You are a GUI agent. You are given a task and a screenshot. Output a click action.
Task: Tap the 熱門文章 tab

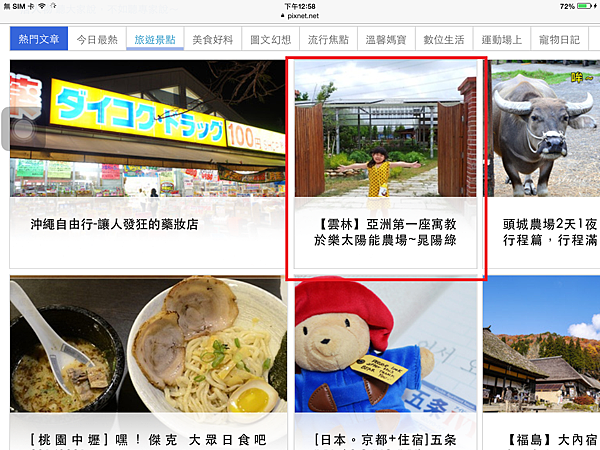click(x=40, y=39)
